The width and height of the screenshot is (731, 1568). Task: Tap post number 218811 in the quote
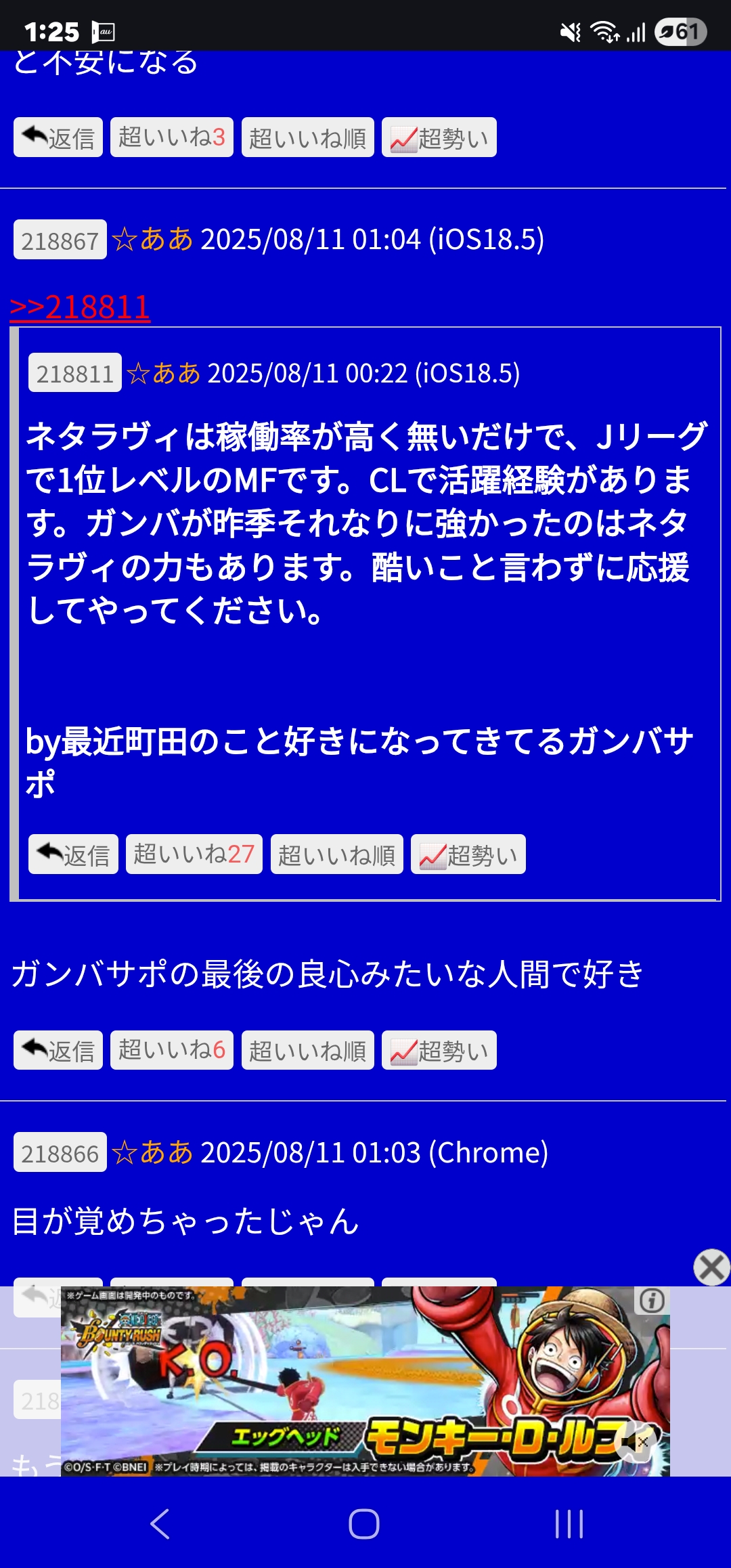[75, 372]
